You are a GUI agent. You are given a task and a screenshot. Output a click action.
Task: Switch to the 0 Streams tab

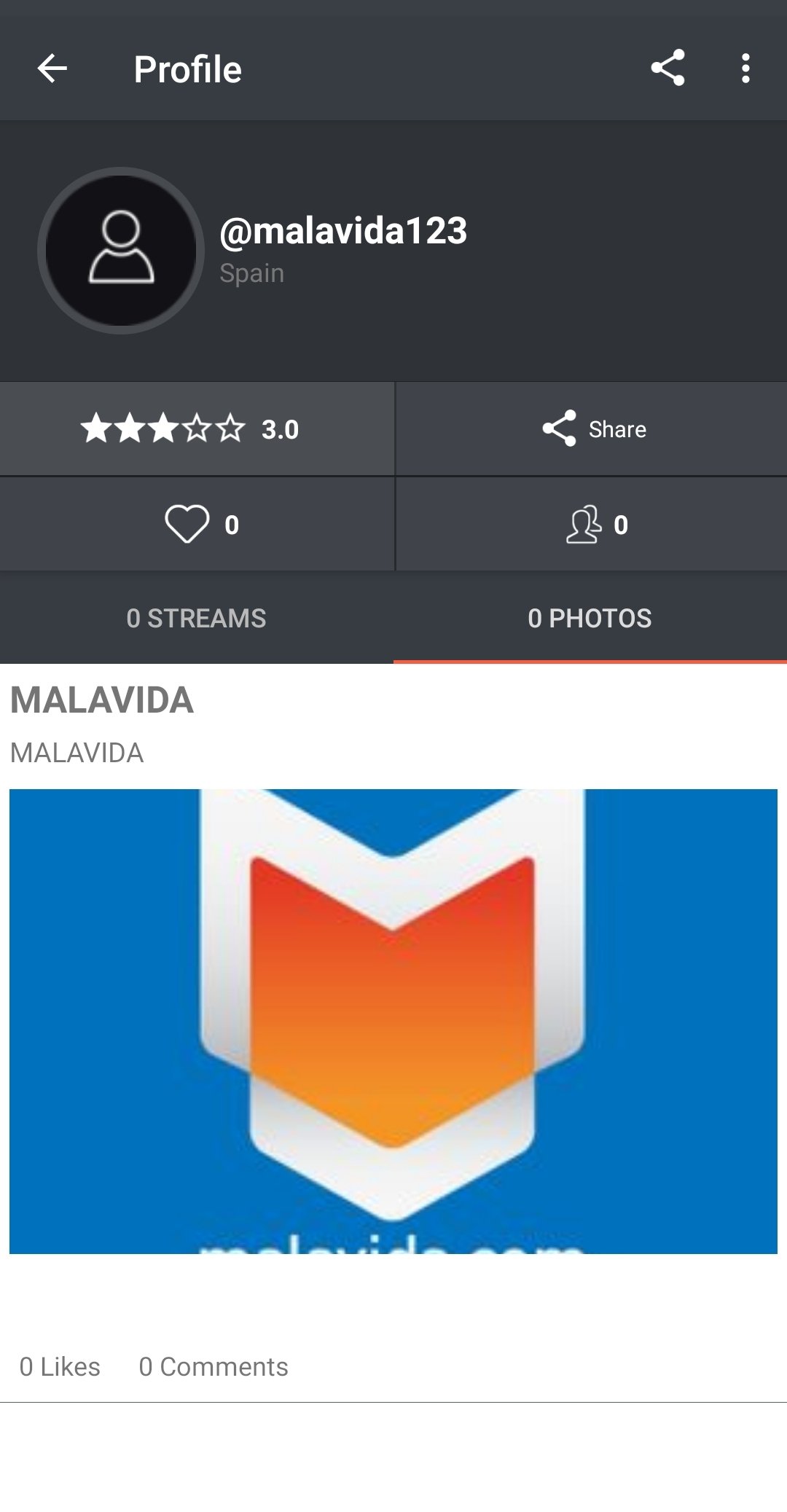coord(197,618)
